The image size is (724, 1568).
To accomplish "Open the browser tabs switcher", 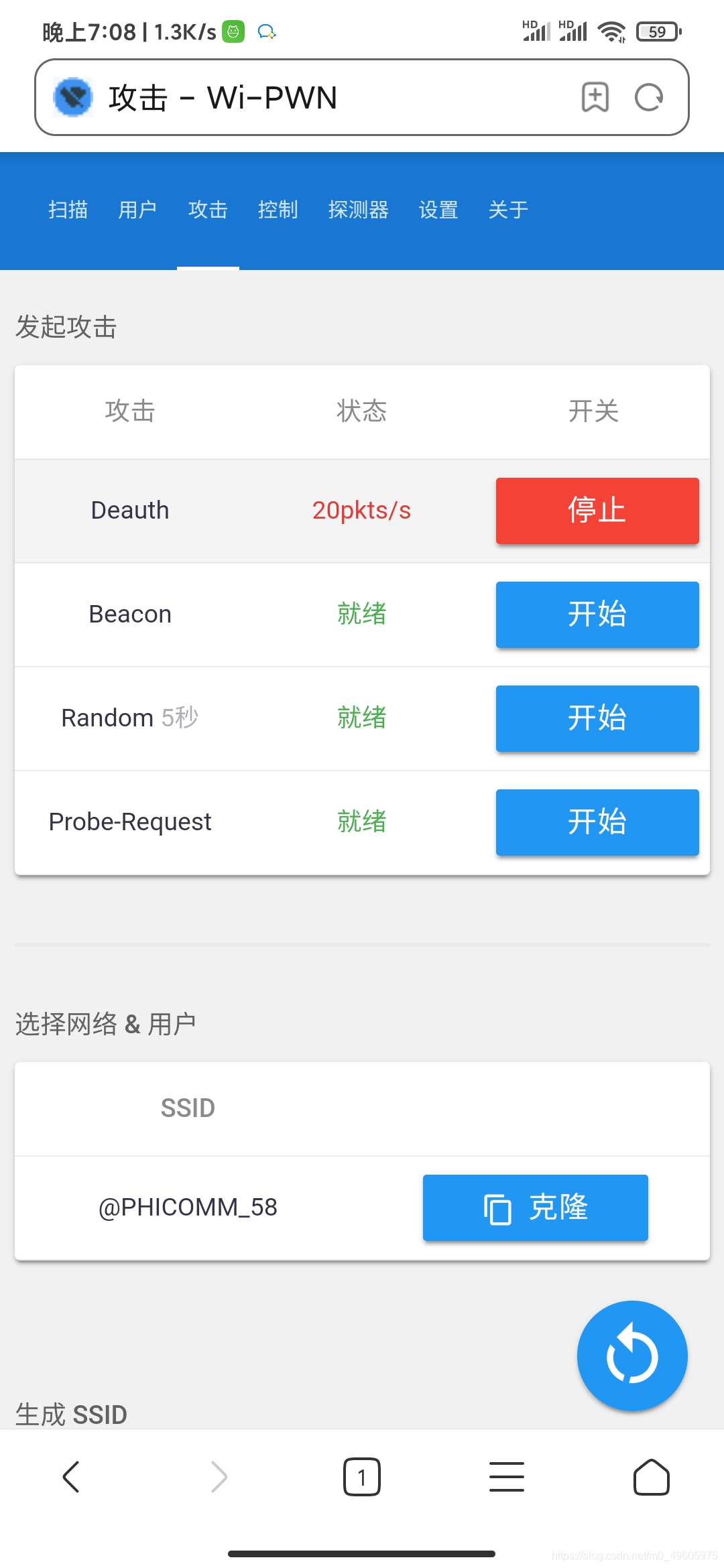I will pos(361,1477).
